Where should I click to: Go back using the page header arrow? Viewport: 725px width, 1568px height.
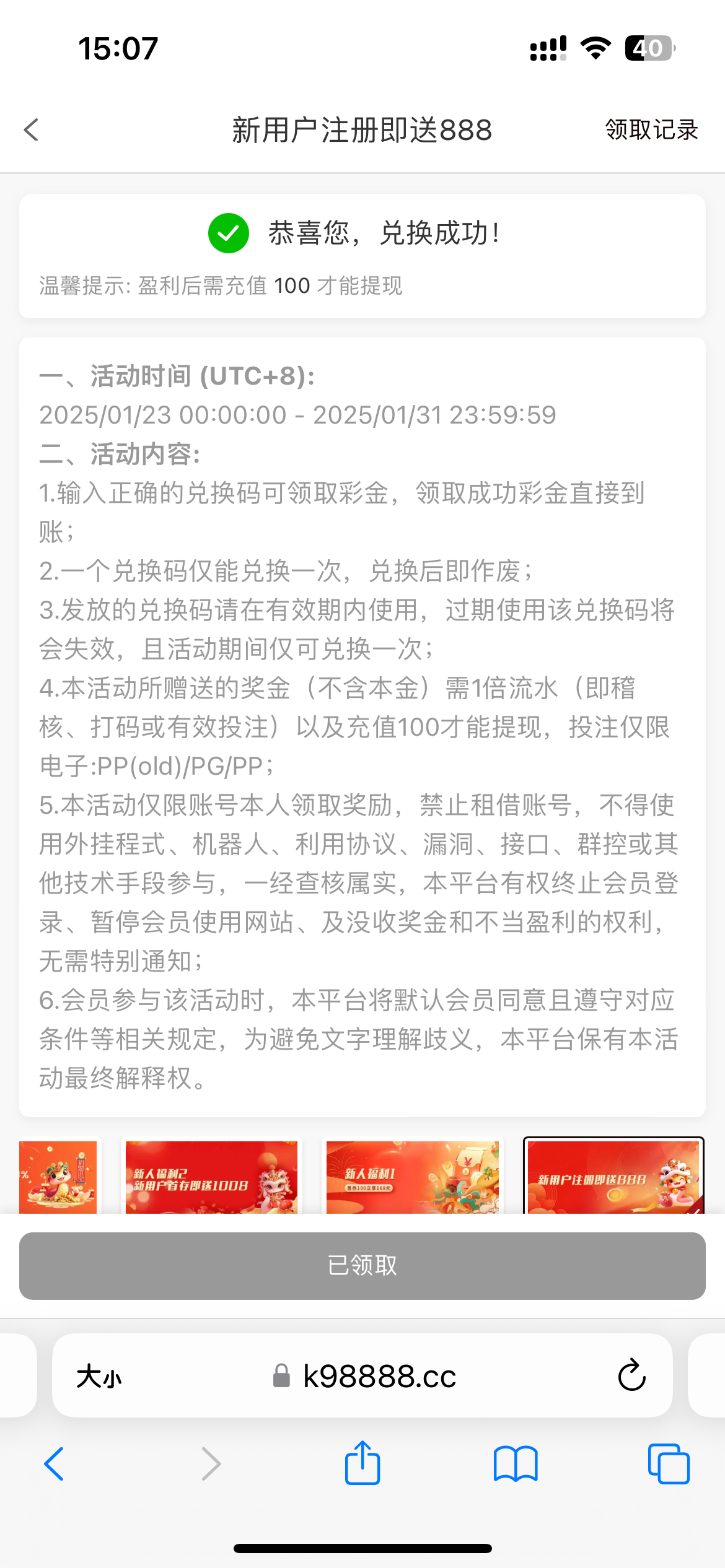click(32, 130)
